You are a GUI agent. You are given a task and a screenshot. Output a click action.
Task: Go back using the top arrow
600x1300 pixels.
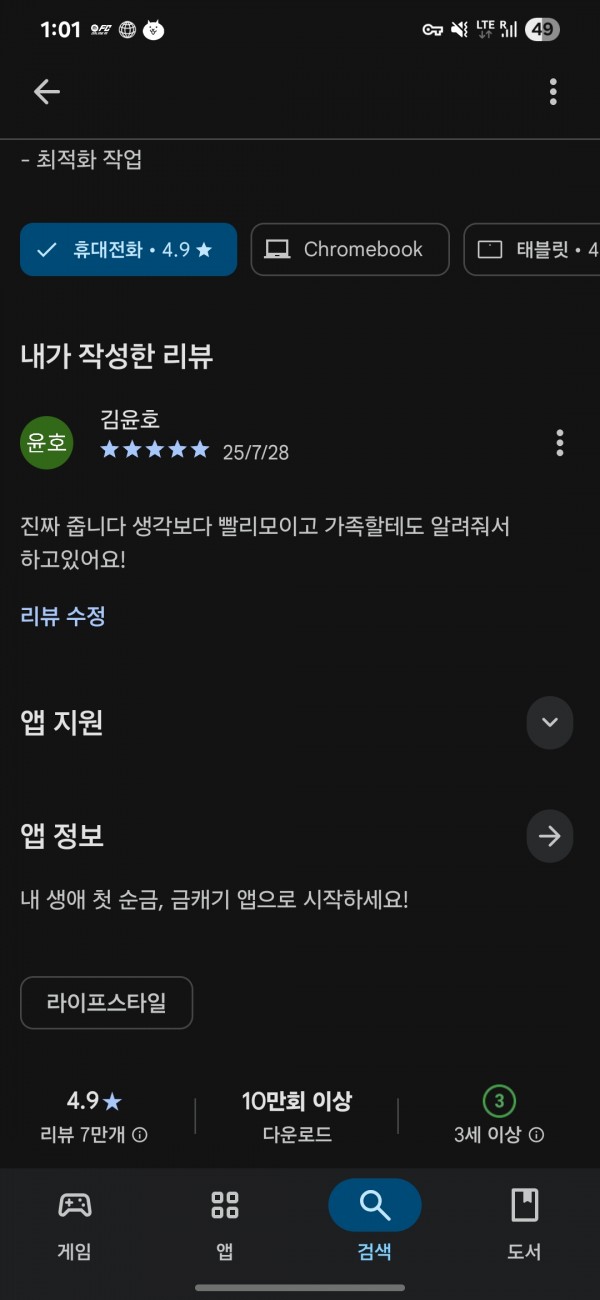pyautogui.click(x=47, y=92)
